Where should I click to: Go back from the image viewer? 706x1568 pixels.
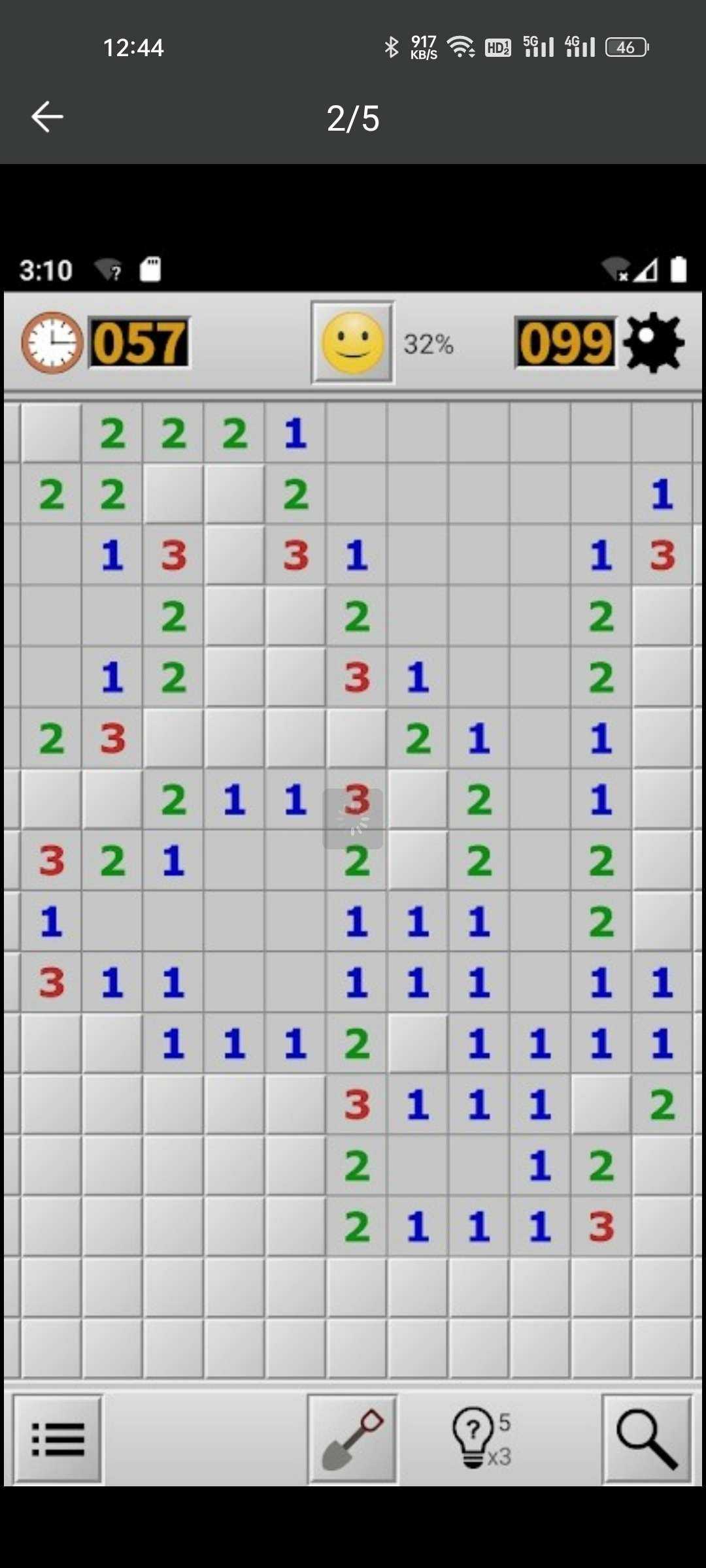[47, 118]
